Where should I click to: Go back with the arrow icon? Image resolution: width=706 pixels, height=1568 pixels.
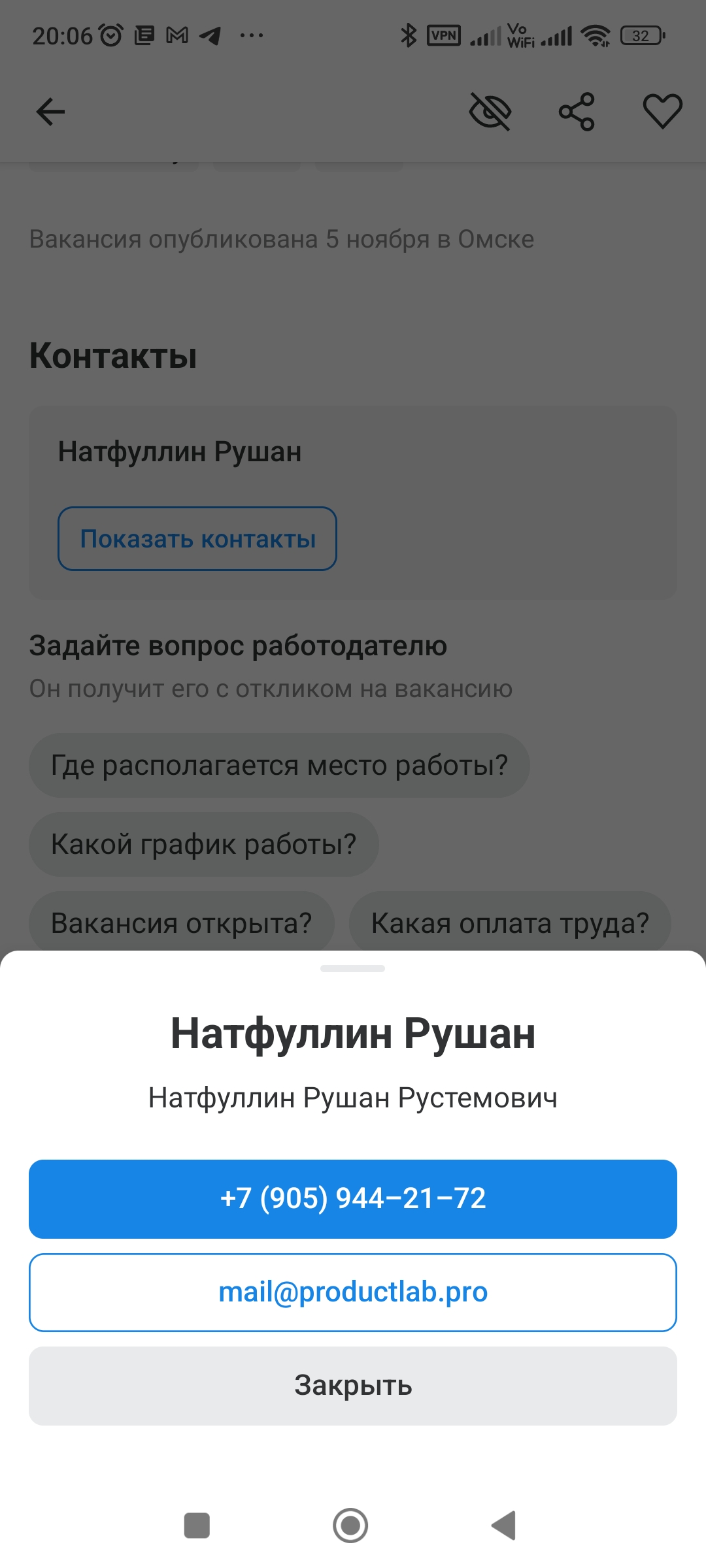coord(50,112)
